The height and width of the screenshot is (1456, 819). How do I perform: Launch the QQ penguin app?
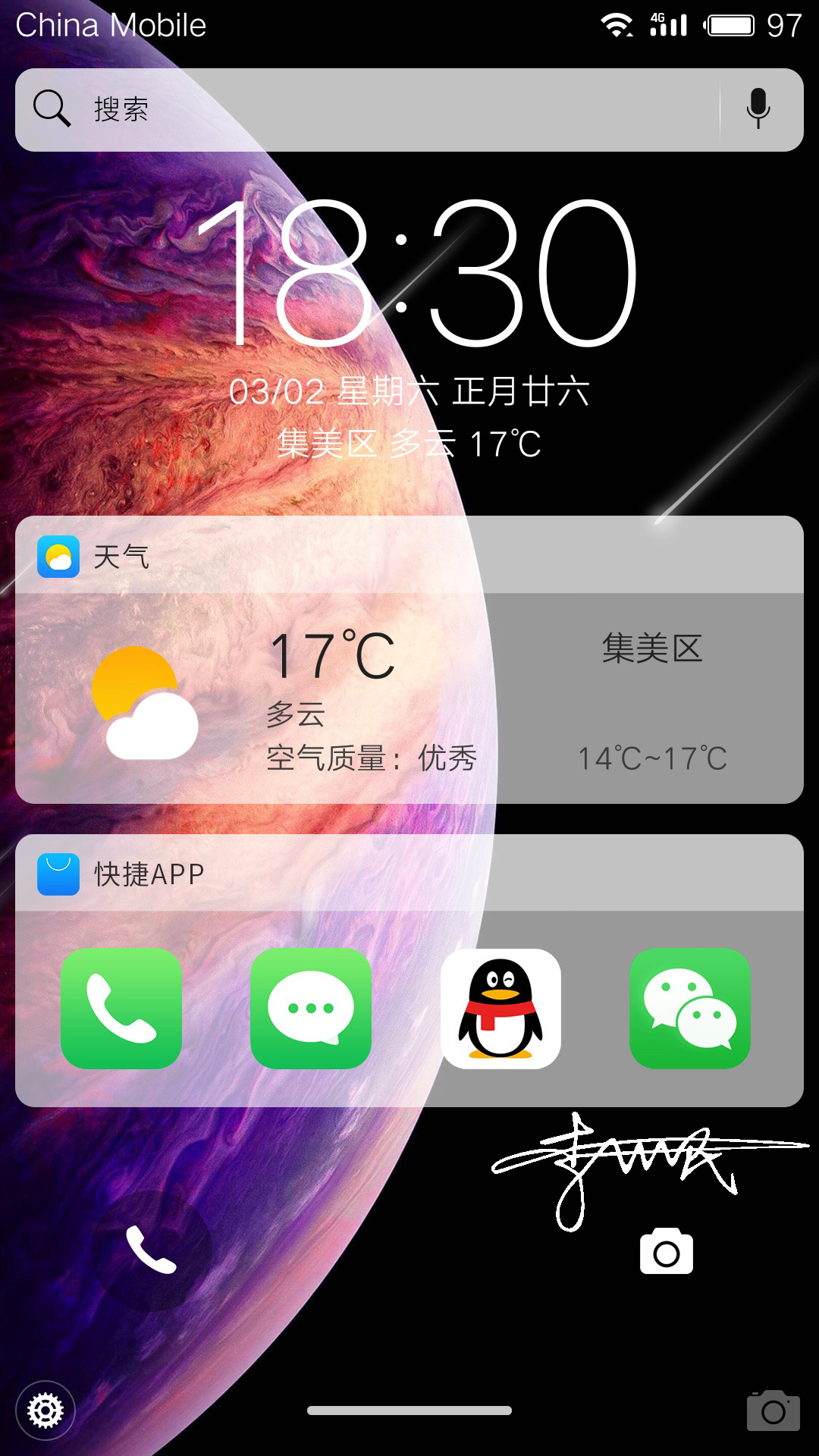click(x=500, y=1009)
